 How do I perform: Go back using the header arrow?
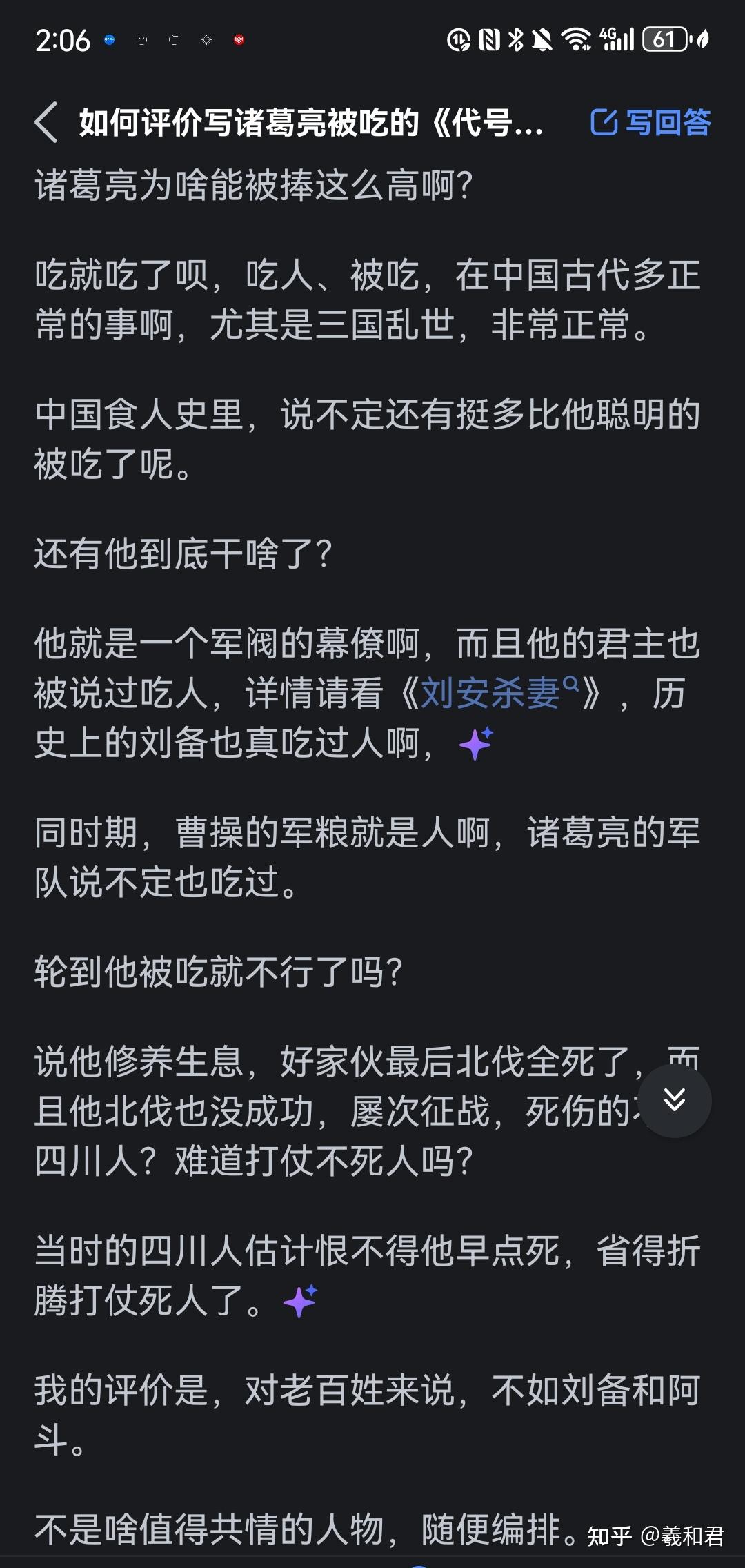tap(46, 123)
